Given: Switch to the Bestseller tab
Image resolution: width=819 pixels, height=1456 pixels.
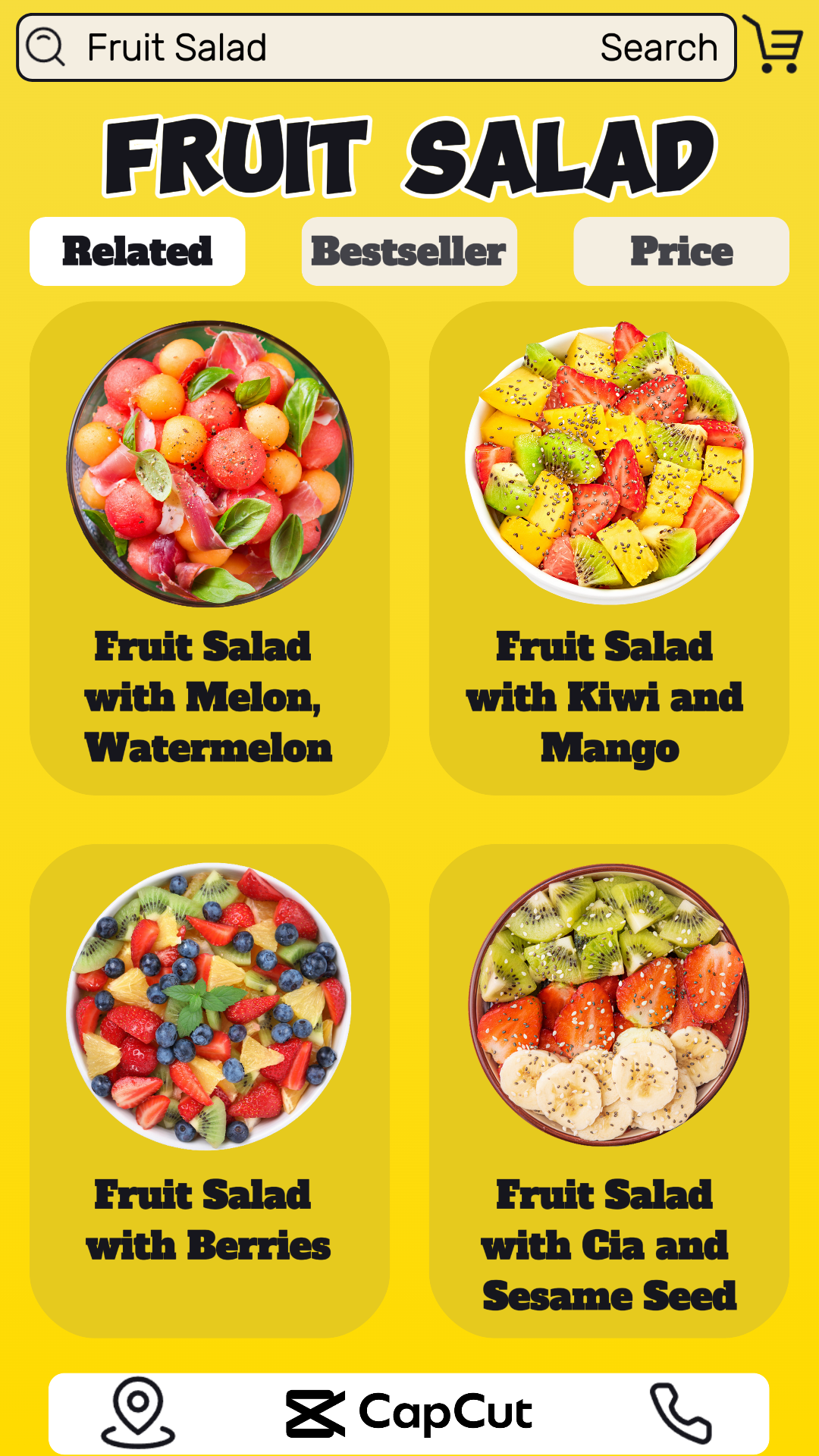Looking at the screenshot, I should tap(409, 251).
